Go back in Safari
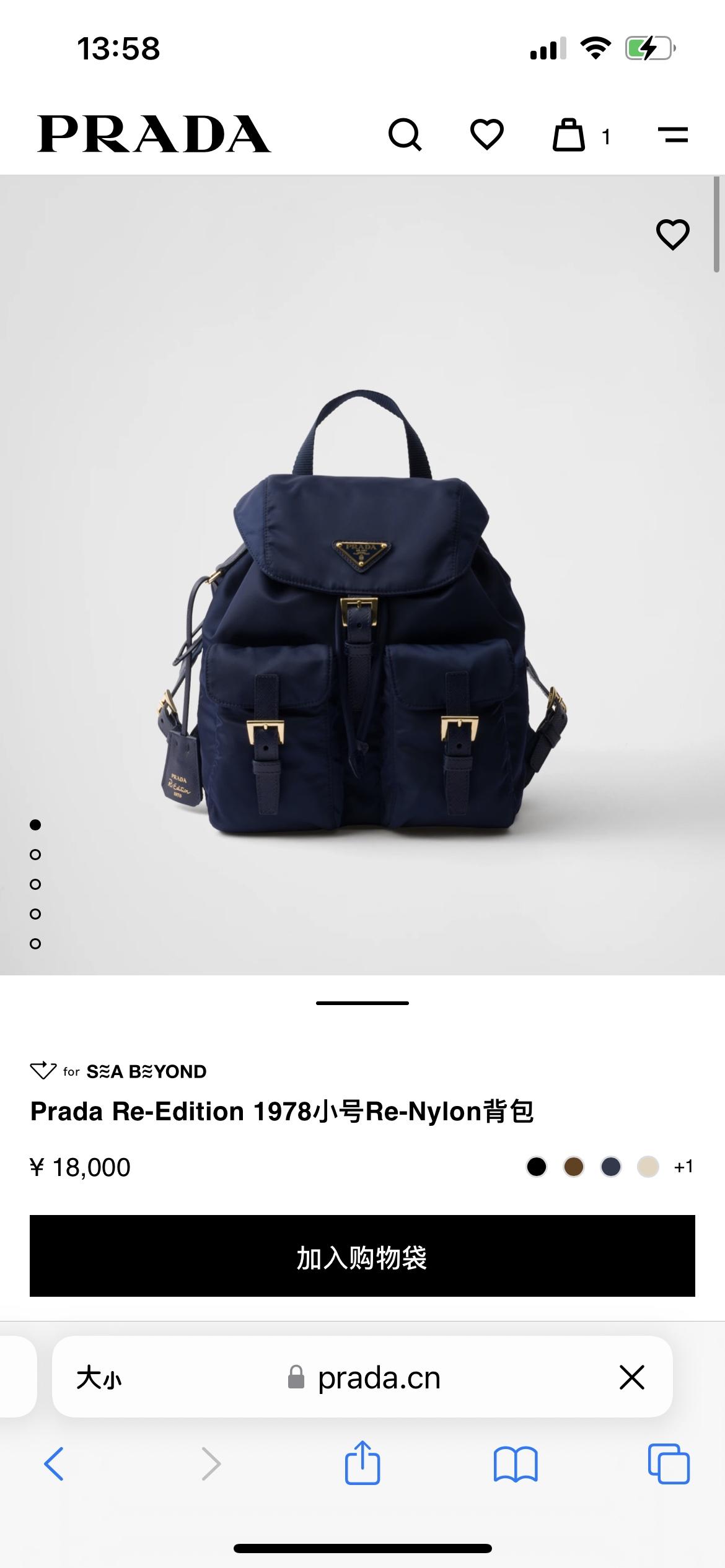 point(55,1464)
